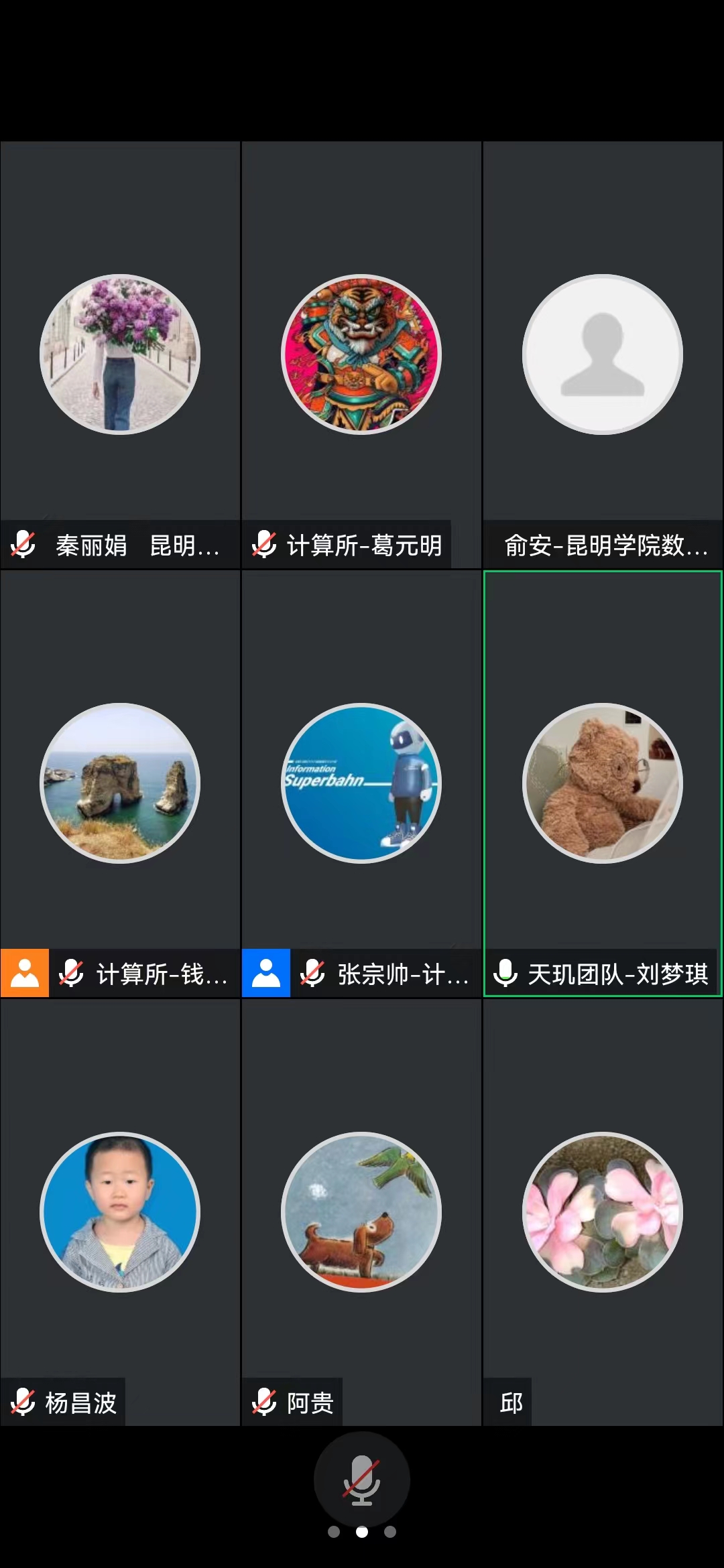The width and height of the screenshot is (724, 1568).
Task: Open the speaking tile 天玑团队-刘梦琪
Action: (603, 783)
